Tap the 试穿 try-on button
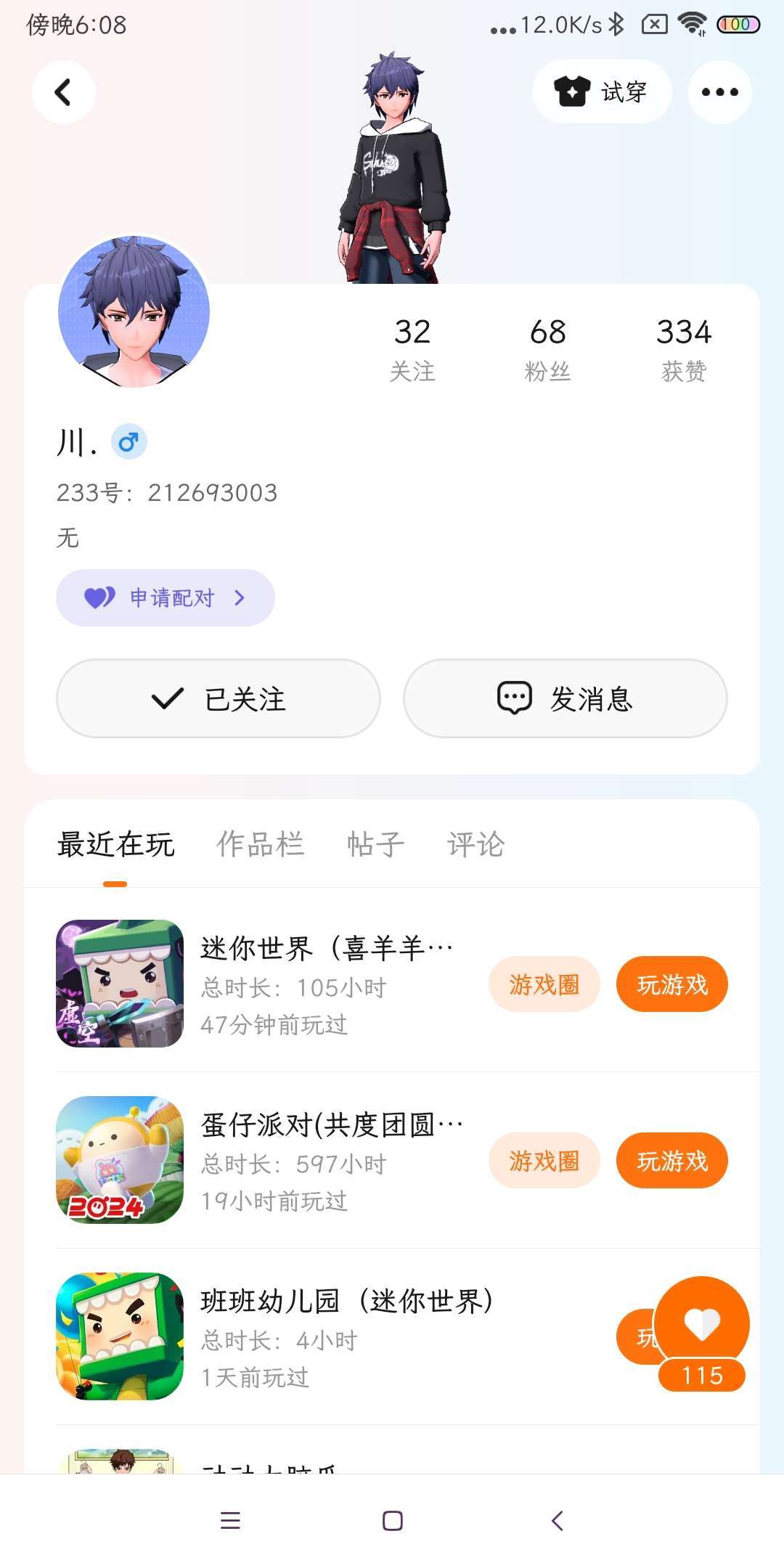784x1568 pixels. (x=602, y=92)
